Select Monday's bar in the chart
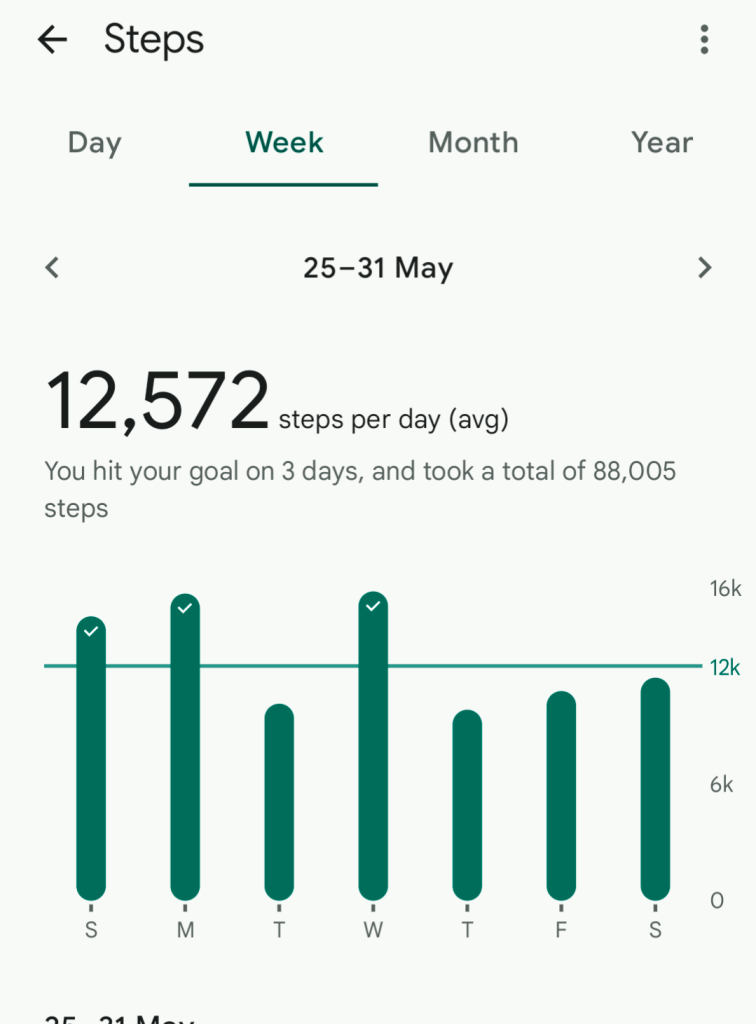Viewport: 756px width, 1024px height. pyautogui.click(x=185, y=748)
